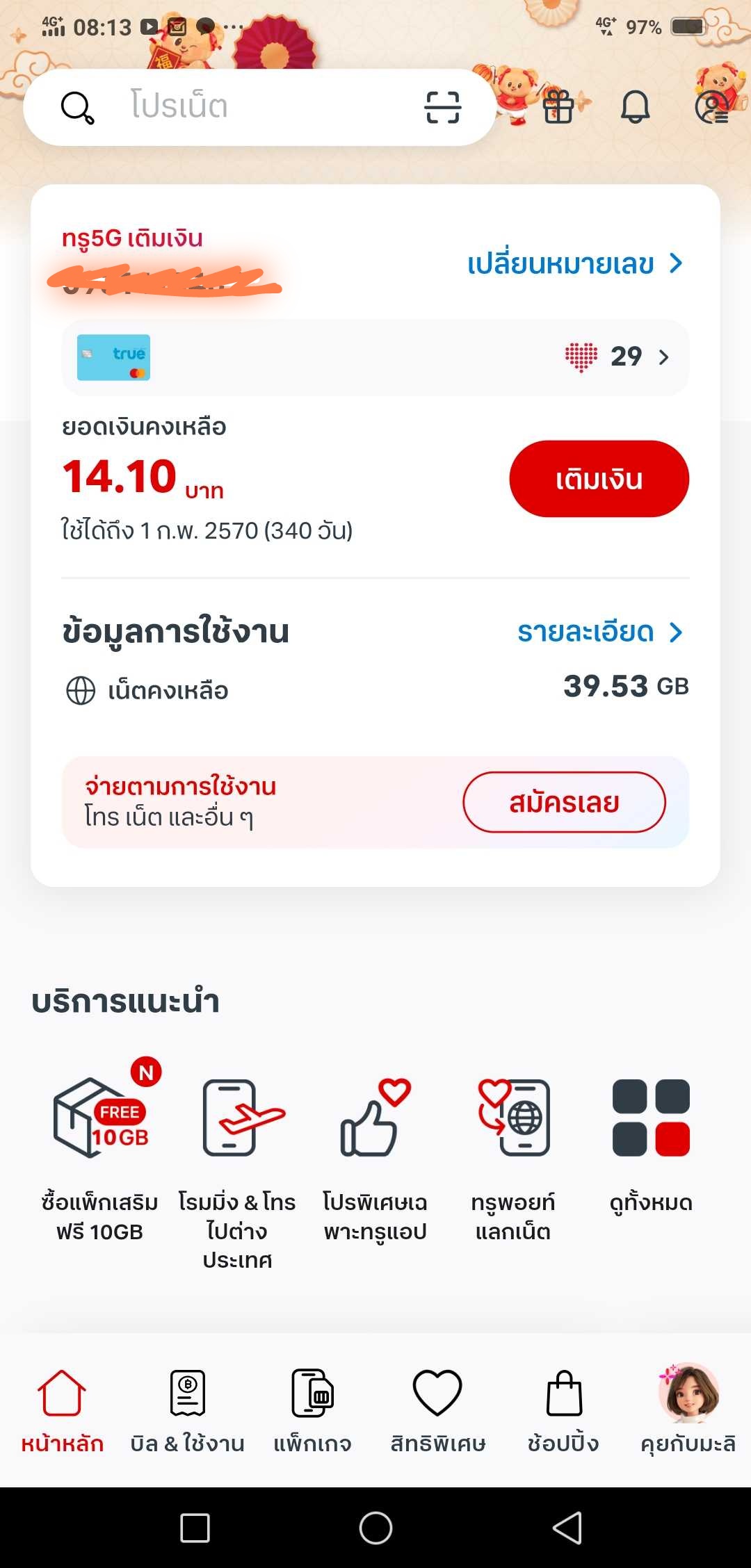Tap เปลี่ยนหมายเลข to change number

(574, 264)
